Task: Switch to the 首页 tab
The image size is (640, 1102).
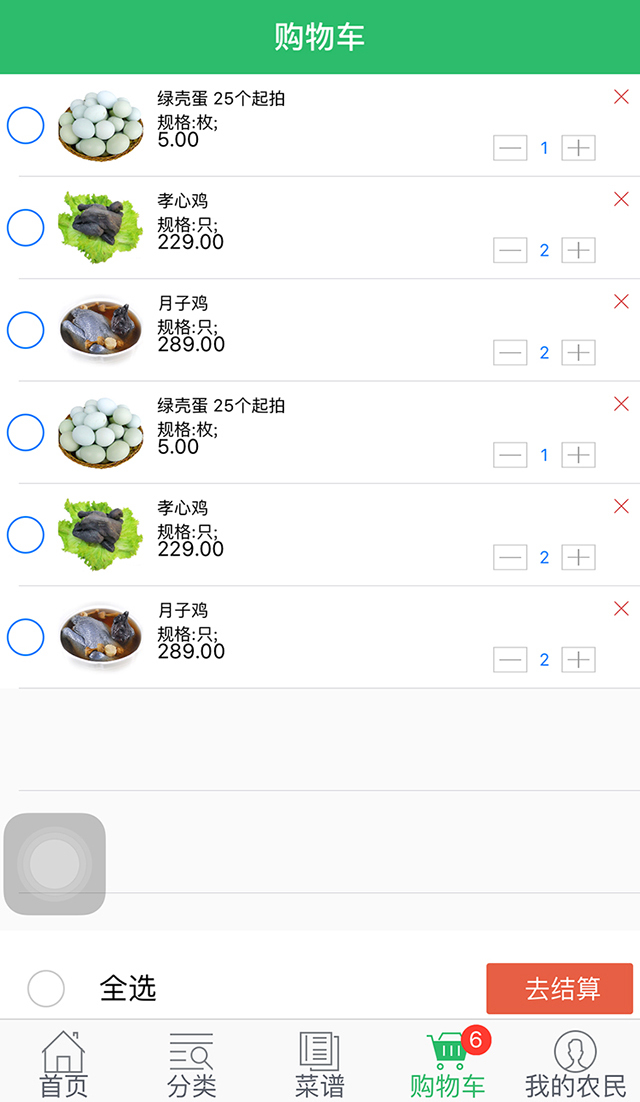Action: 63,1064
